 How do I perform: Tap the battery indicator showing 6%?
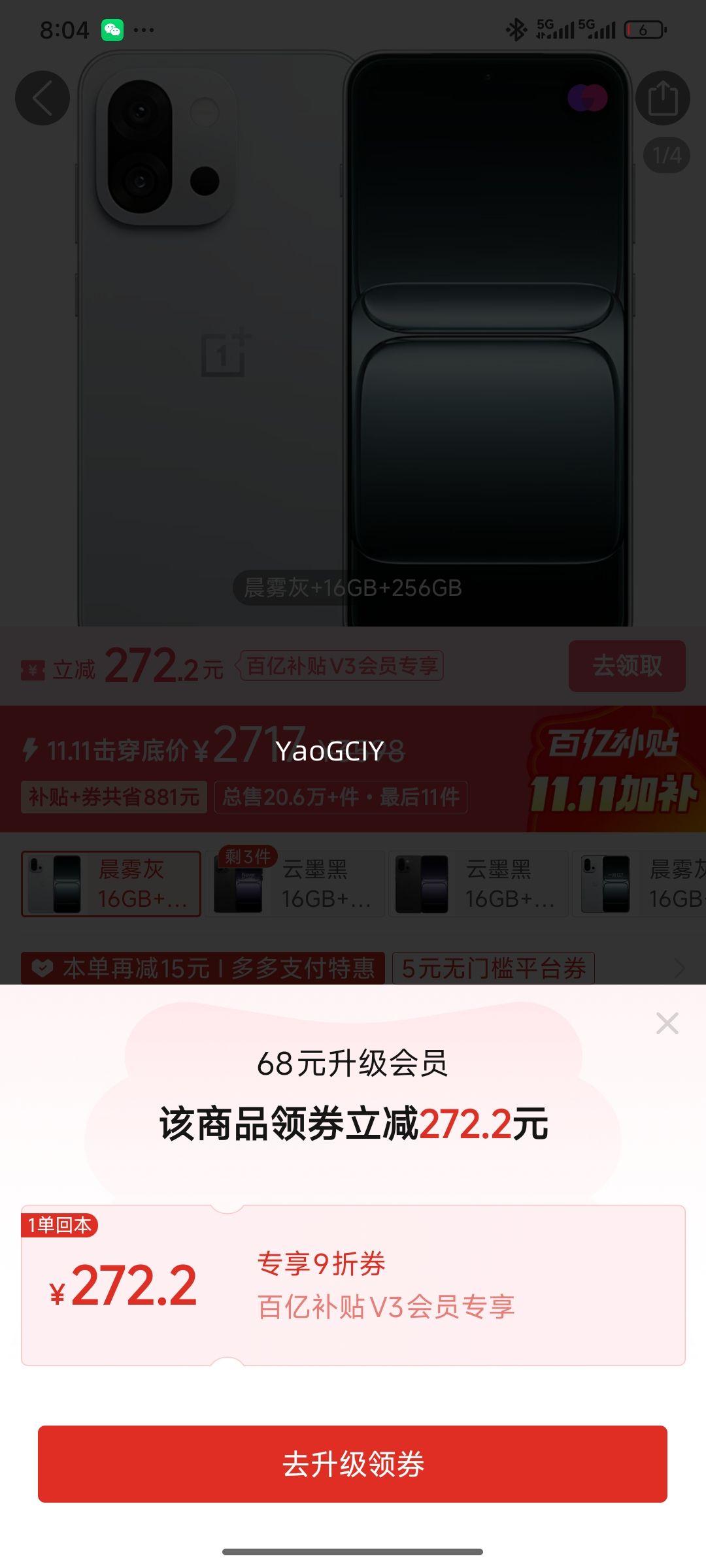tap(644, 29)
